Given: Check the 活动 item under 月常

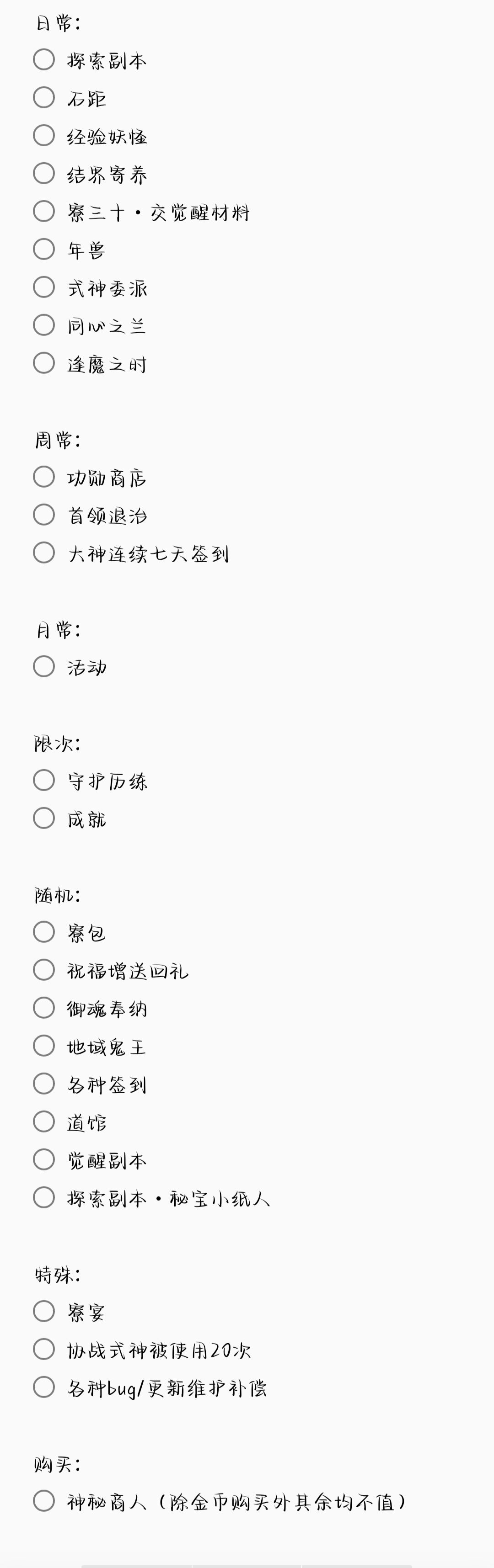Looking at the screenshot, I should [44, 666].
